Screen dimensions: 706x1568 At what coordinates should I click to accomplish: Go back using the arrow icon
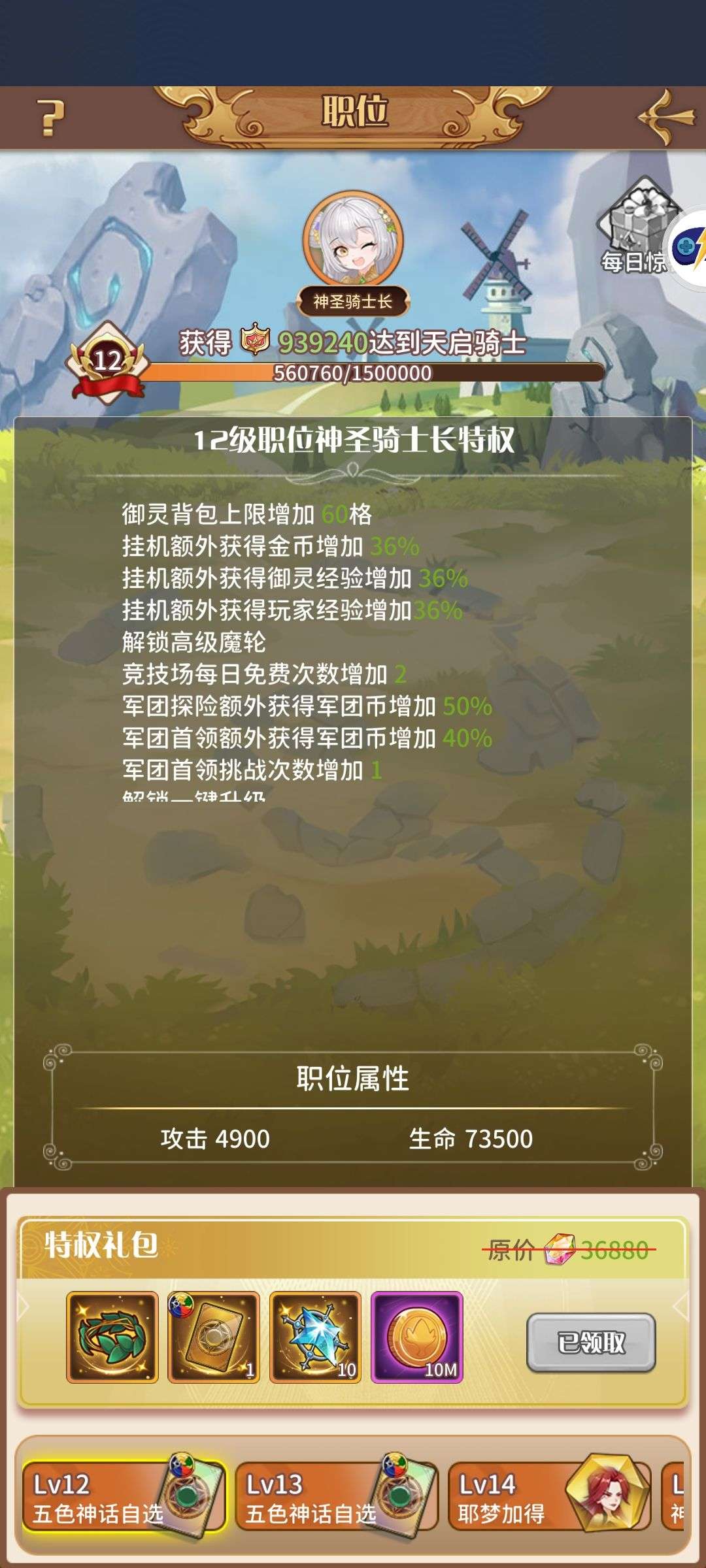point(666,118)
